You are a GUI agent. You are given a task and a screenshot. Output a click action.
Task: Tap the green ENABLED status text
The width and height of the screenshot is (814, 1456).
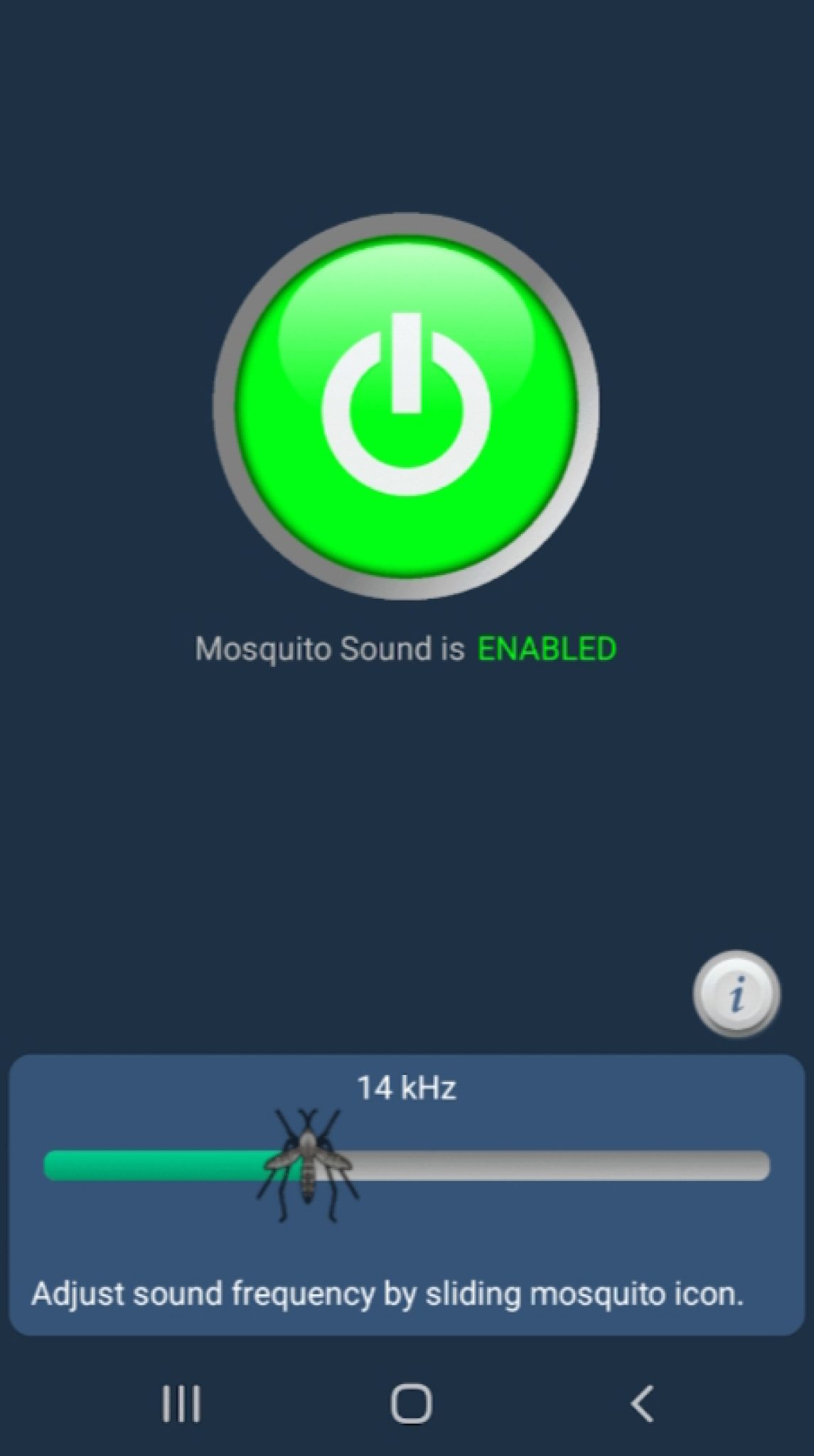click(x=546, y=648)
